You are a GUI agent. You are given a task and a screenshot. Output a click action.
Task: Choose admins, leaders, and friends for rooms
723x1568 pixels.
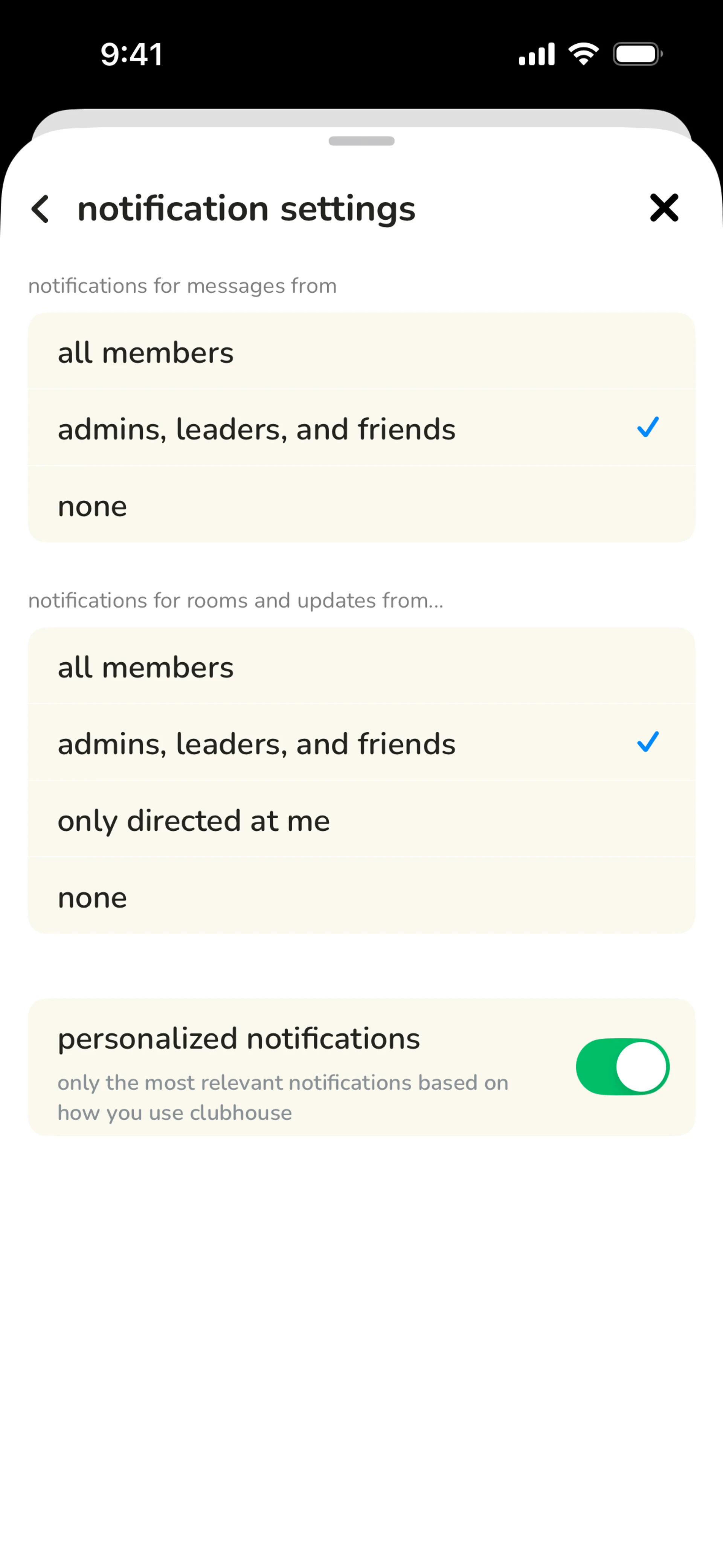tap(361, 743)
